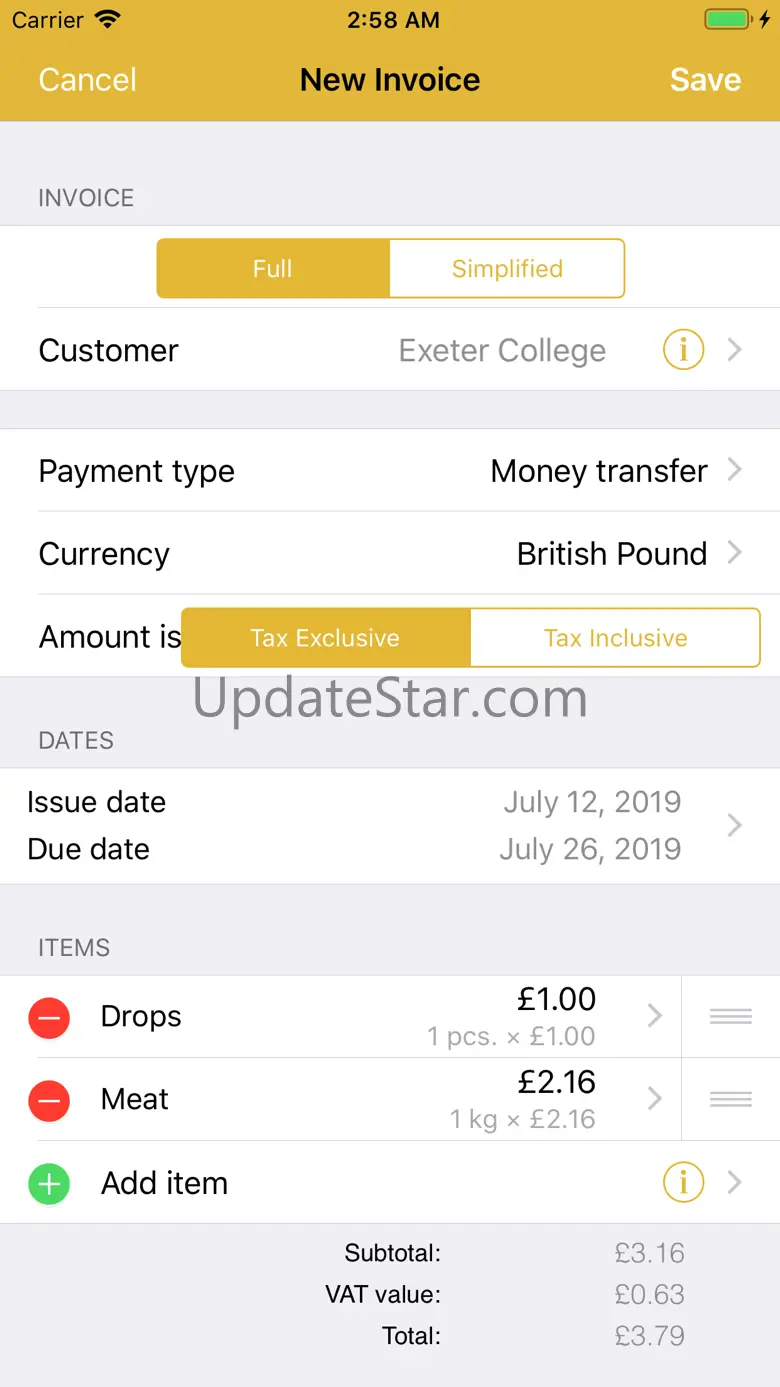Open the info icon beside Add item
Image resolution: width=780 pixels, height=1387 pixels.
pyautogui.click(x=684, y=1183)
